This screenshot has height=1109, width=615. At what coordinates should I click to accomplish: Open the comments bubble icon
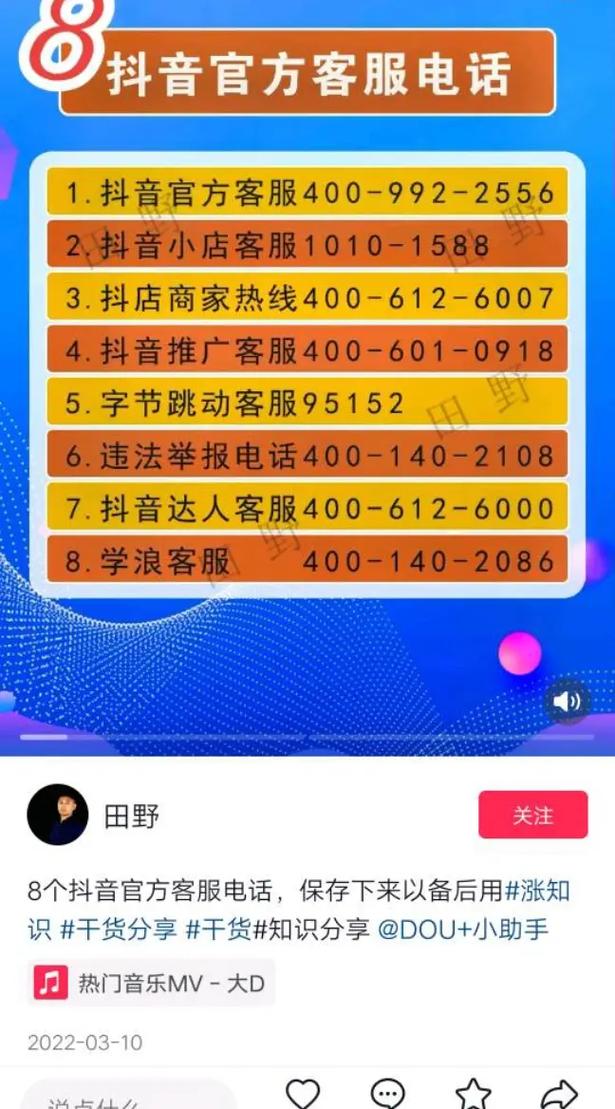click(387, 1093)
